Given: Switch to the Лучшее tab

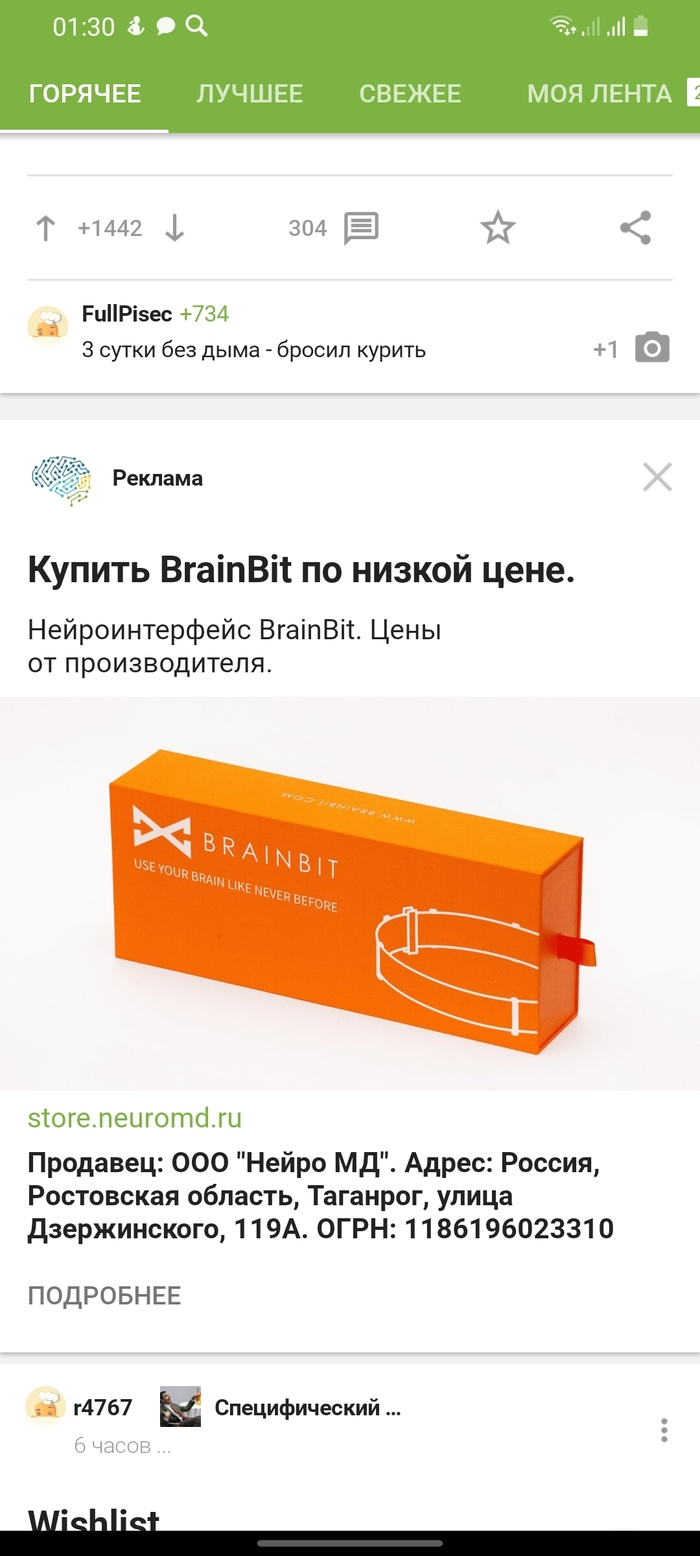Looking at the screenshot, I should (249, 94).
